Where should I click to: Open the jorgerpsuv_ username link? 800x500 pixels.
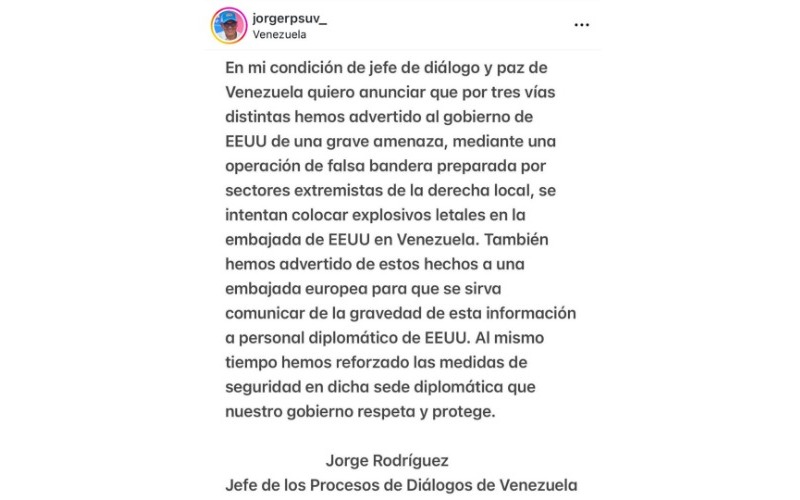[x=291, y=17]
